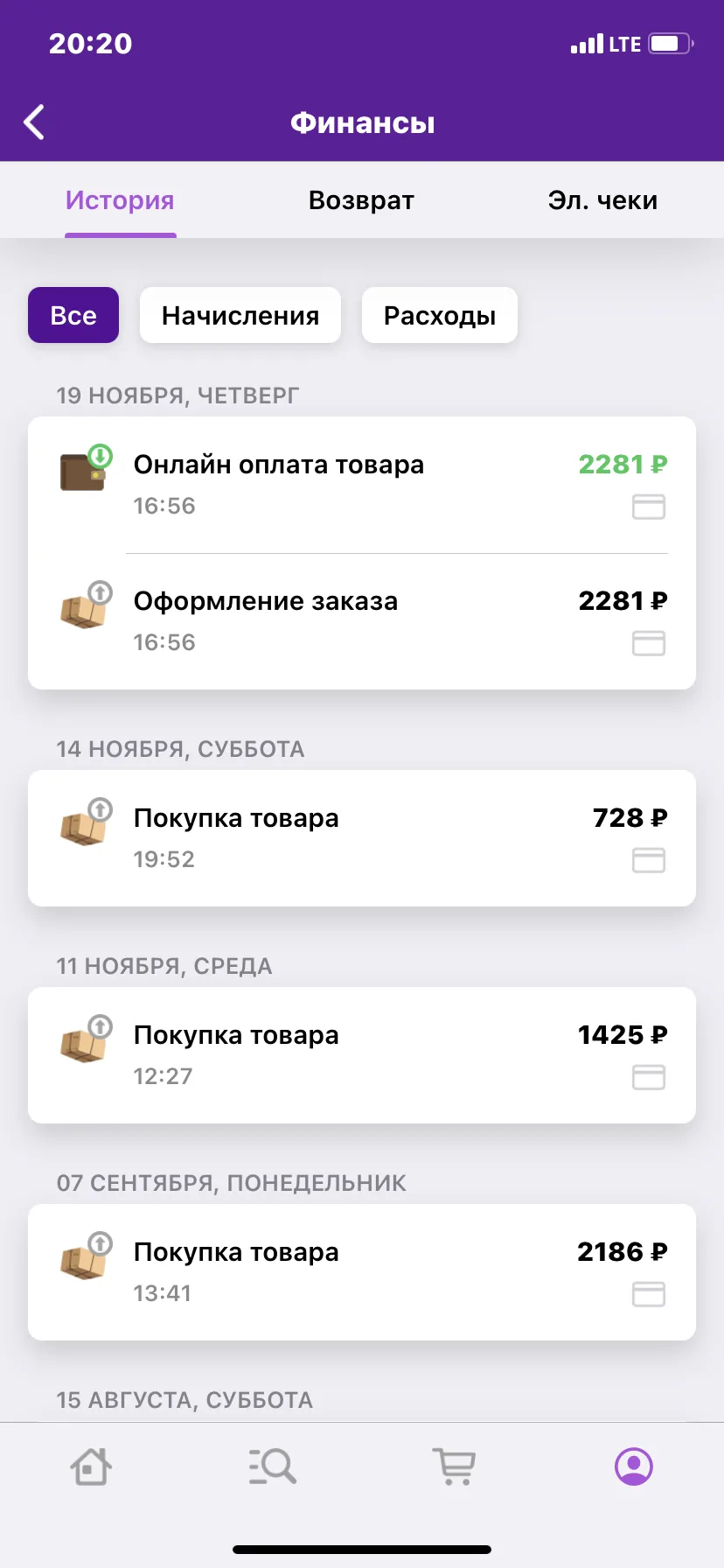This screenshot has height=1568, width=724.
Task: Open the profile tab
Action: [634, 1466]
